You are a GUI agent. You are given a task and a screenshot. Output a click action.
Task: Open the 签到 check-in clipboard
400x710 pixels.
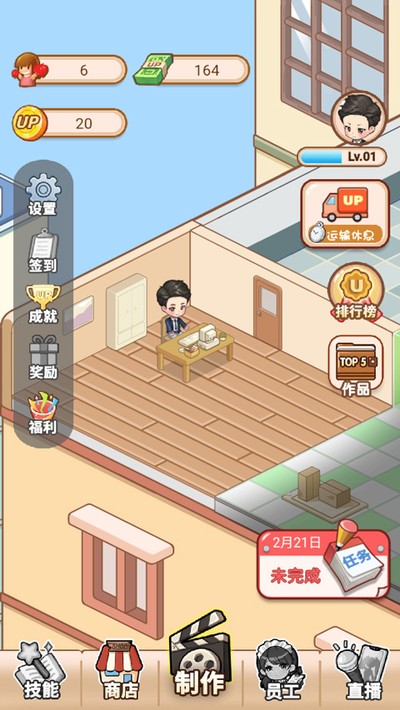(x=43, y=251)
